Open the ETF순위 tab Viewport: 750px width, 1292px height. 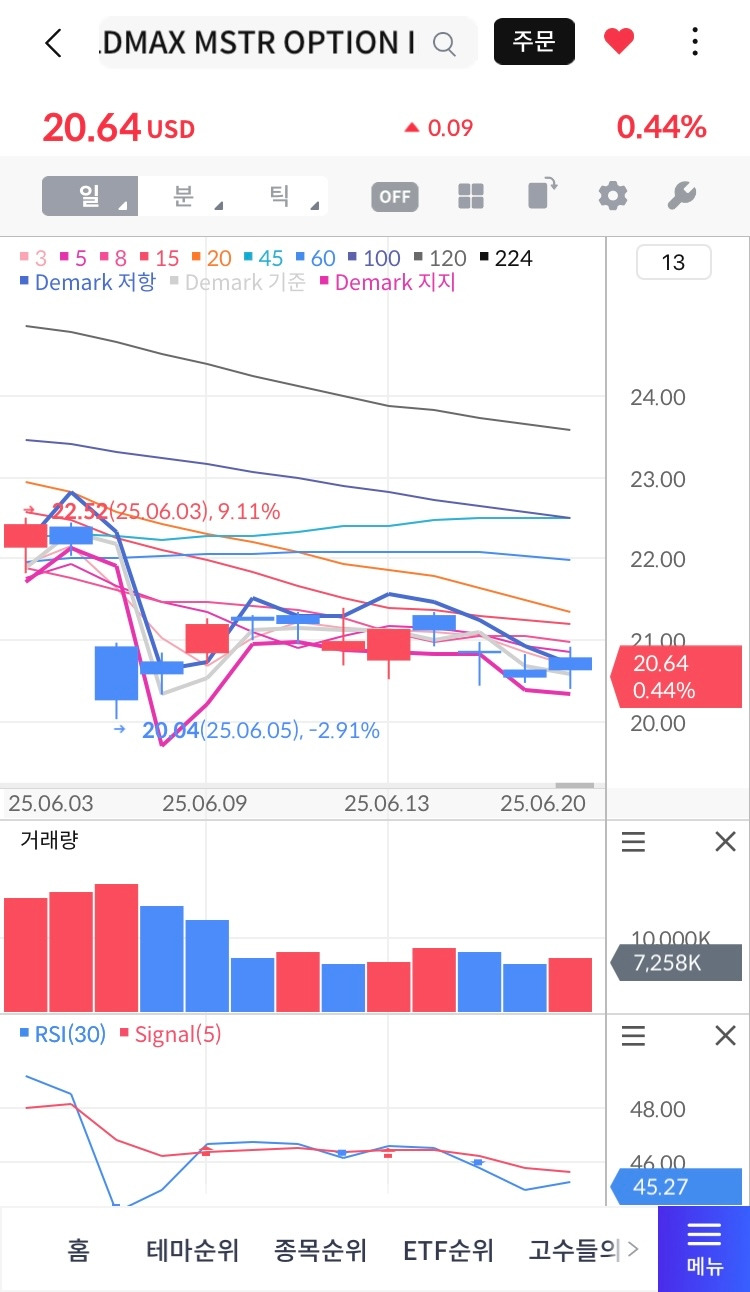(448, 1250)
